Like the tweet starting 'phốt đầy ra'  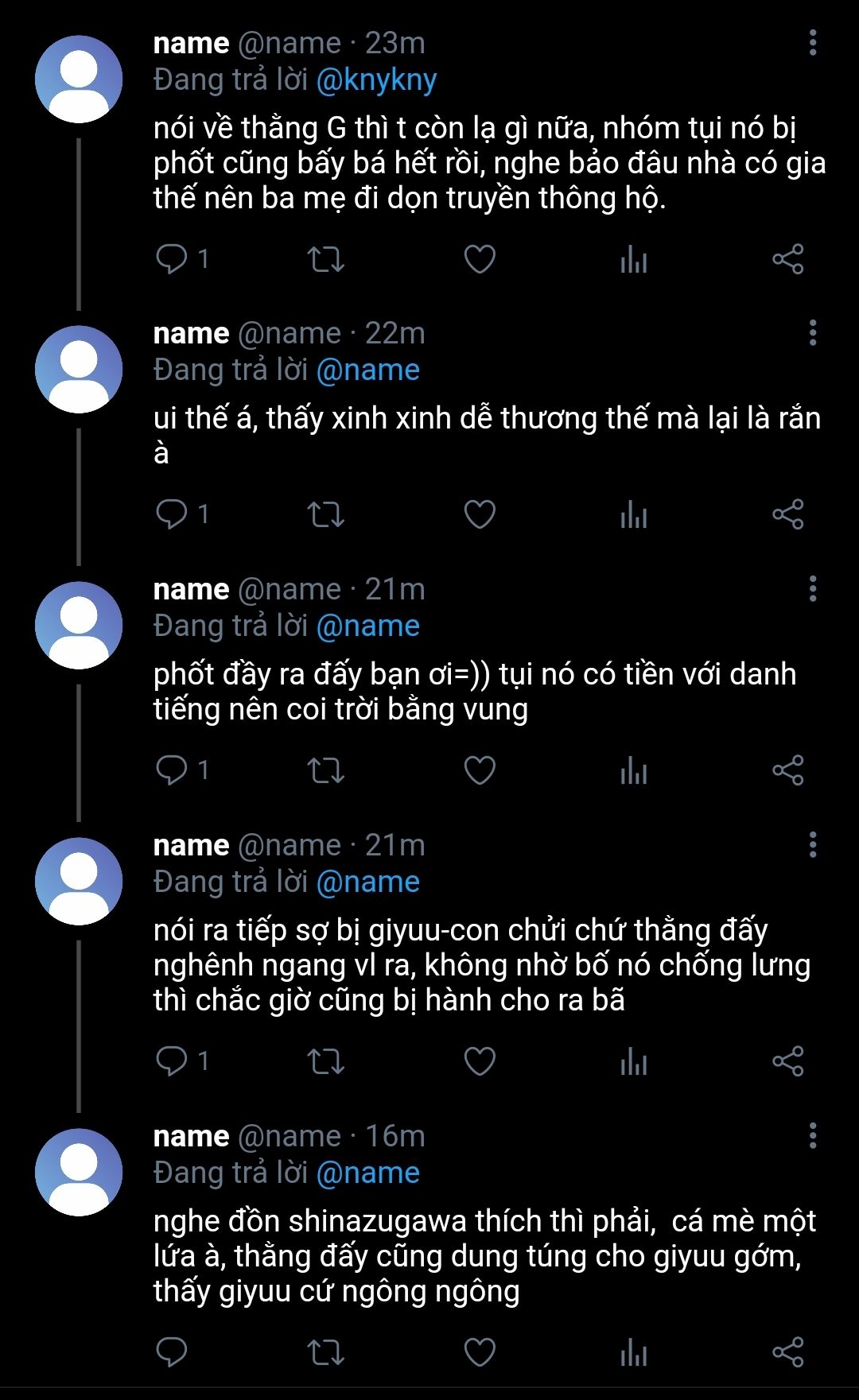480,770
